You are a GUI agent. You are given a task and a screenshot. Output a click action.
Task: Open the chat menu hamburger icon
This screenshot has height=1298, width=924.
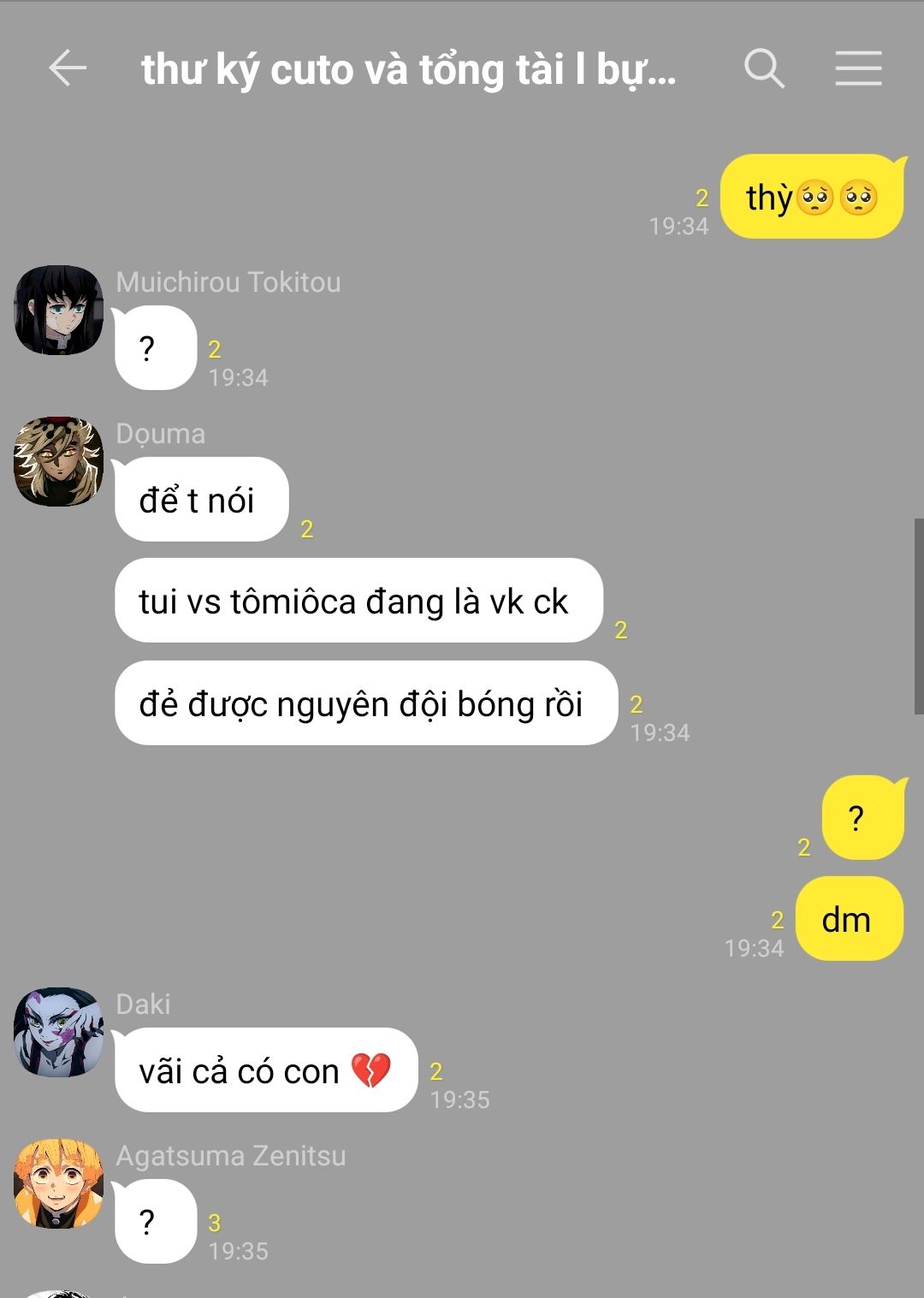(x=858, y=68)
